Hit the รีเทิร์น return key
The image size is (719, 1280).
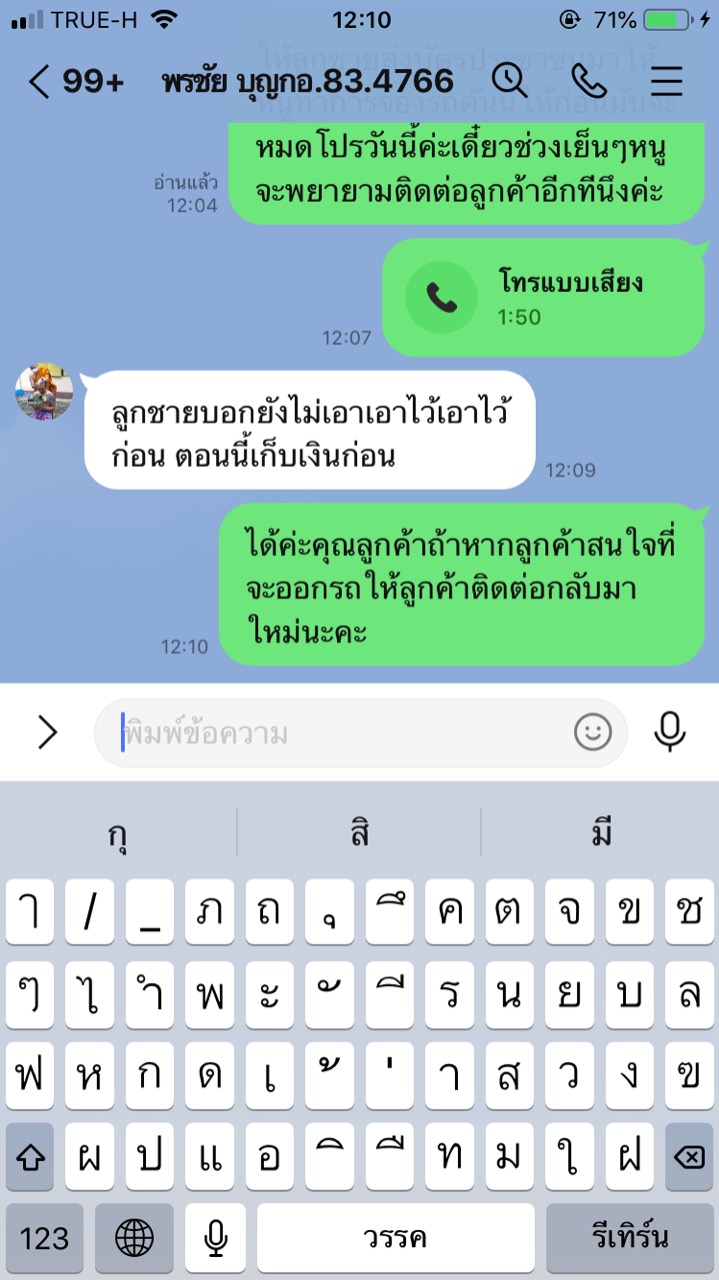click(630, 1238)
